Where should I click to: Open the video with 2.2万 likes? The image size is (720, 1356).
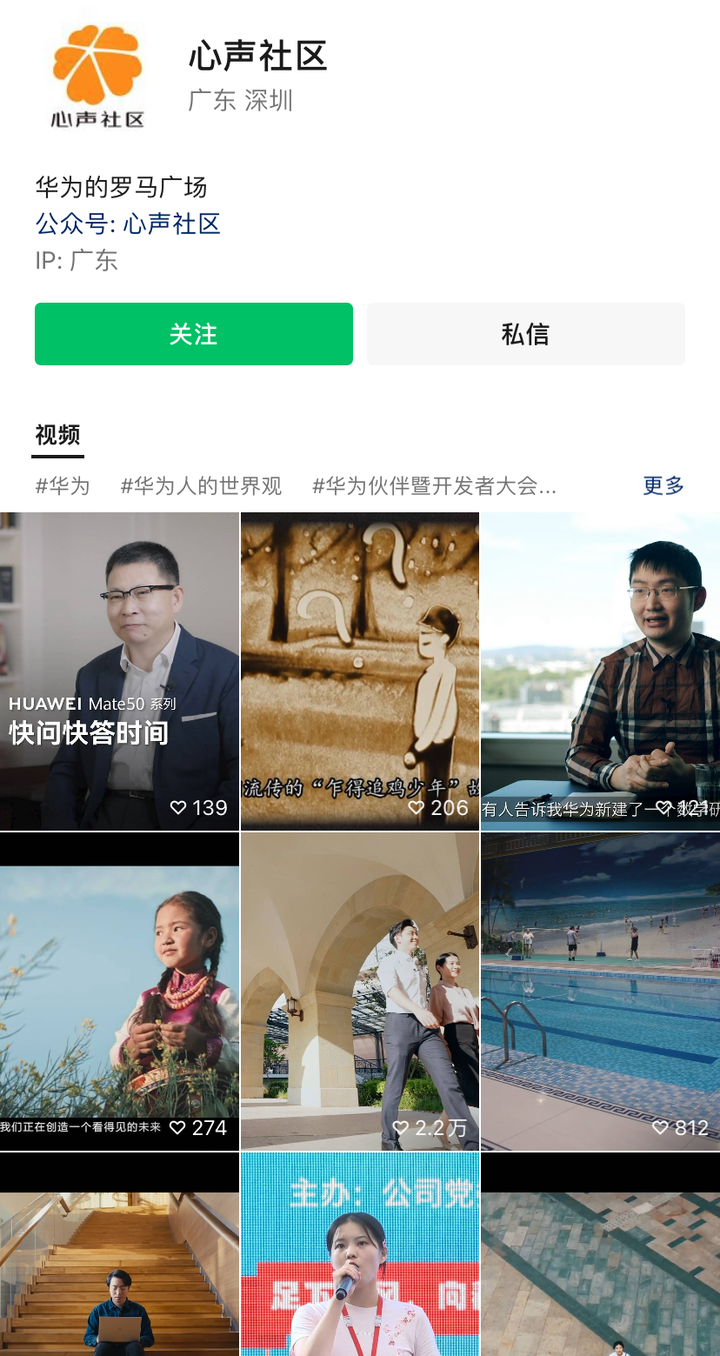359,990
